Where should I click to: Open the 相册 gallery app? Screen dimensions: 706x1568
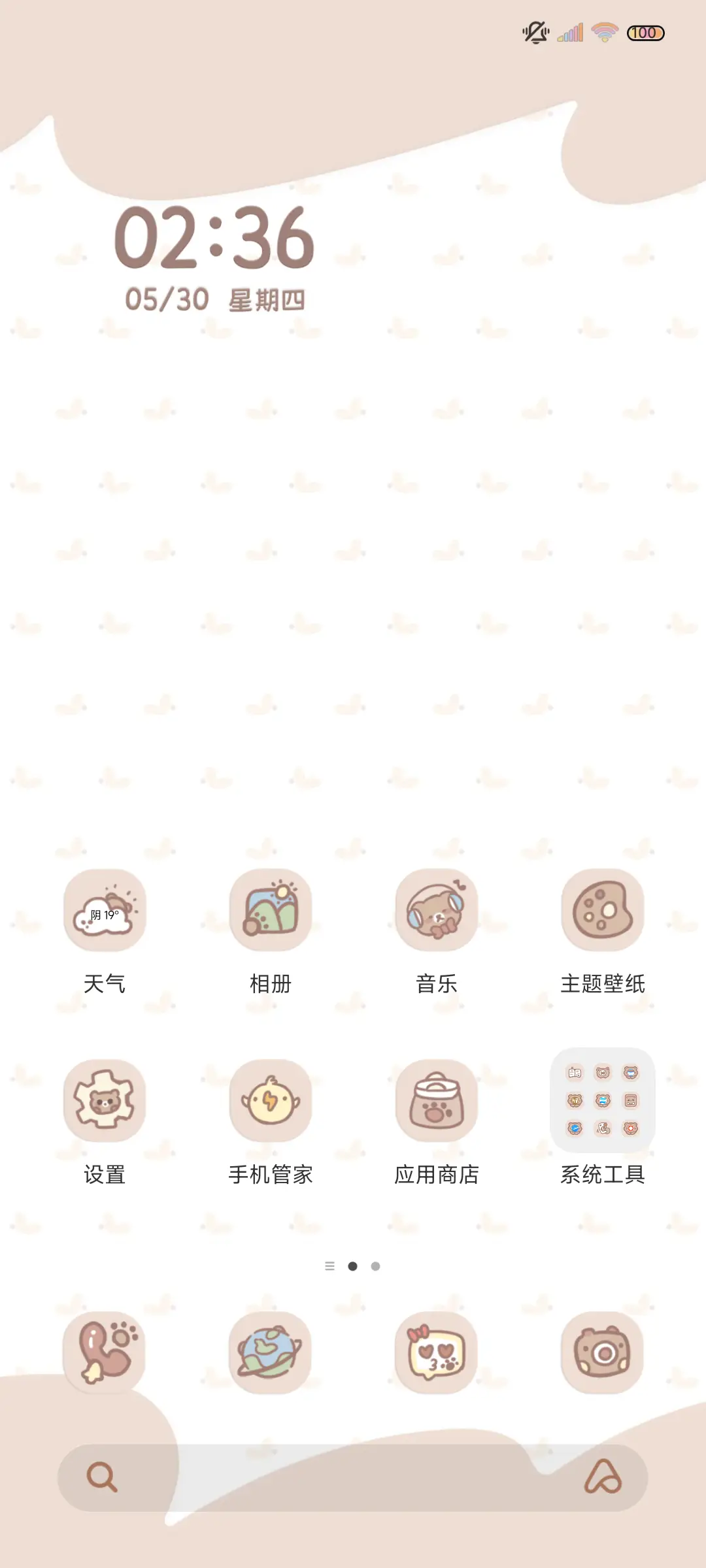point(271,911)
